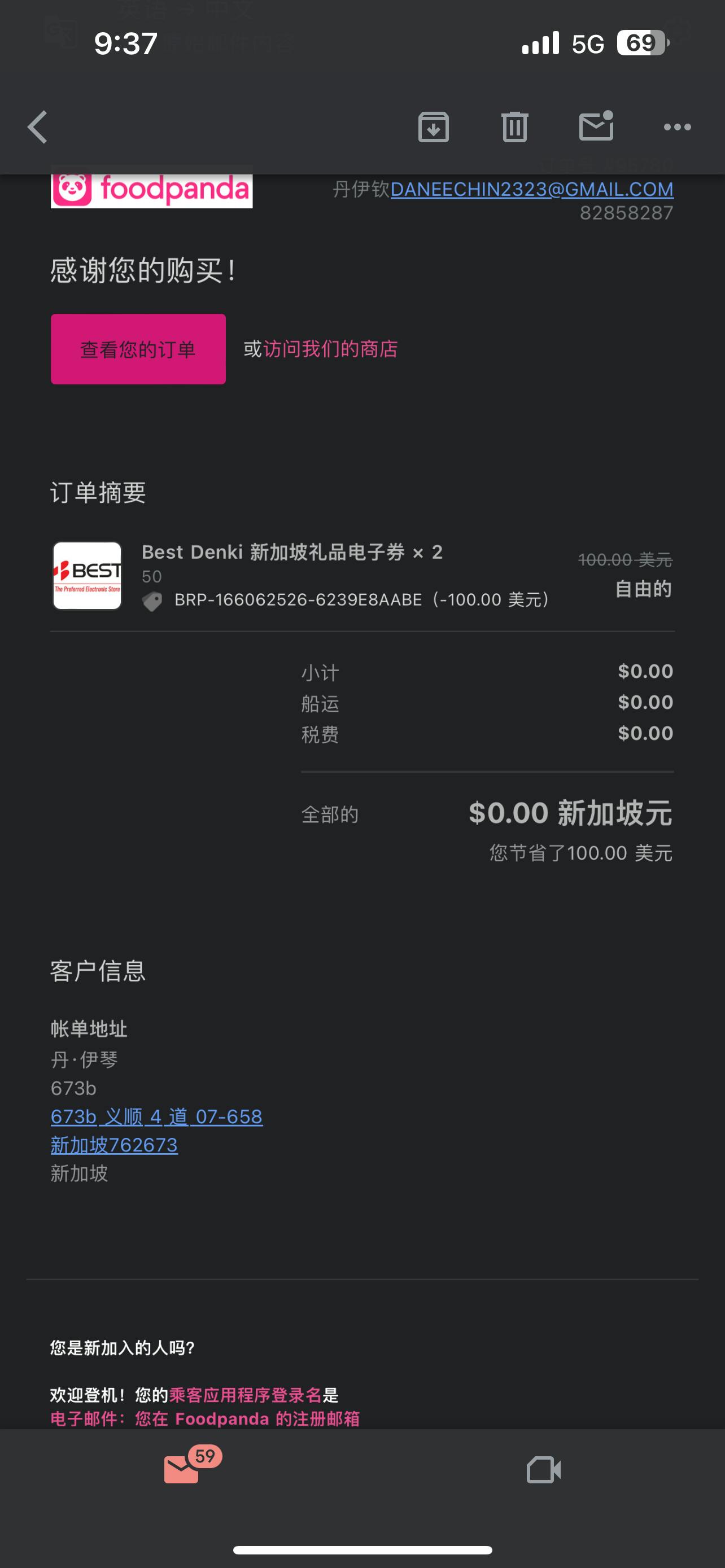The width and height of the screenshot is (725, 1568).
Task: Delete this email
Action: pos(514,127)
